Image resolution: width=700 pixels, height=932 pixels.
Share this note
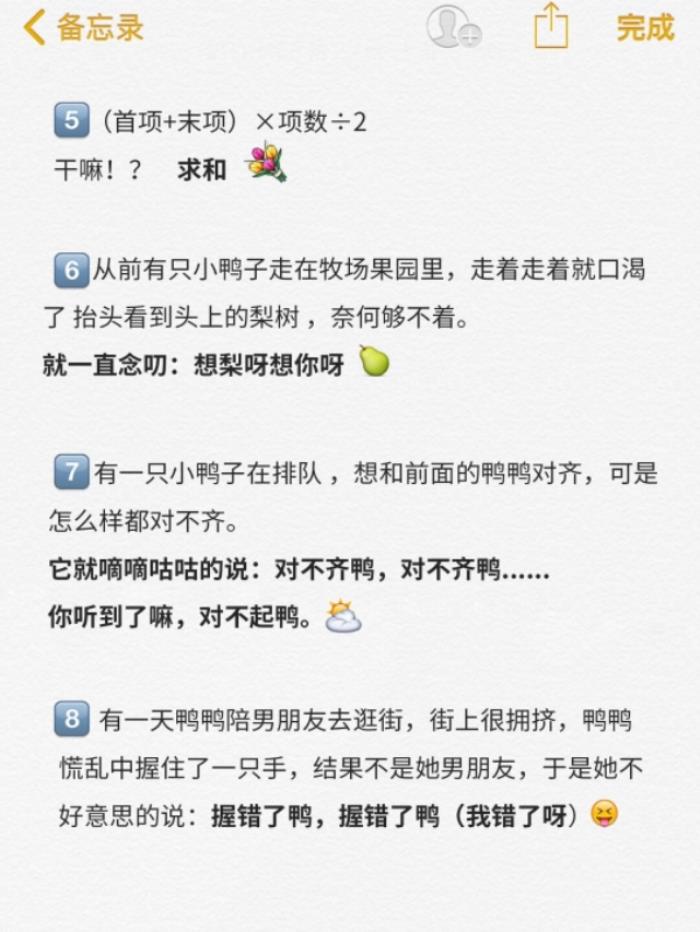coord(550,26)
